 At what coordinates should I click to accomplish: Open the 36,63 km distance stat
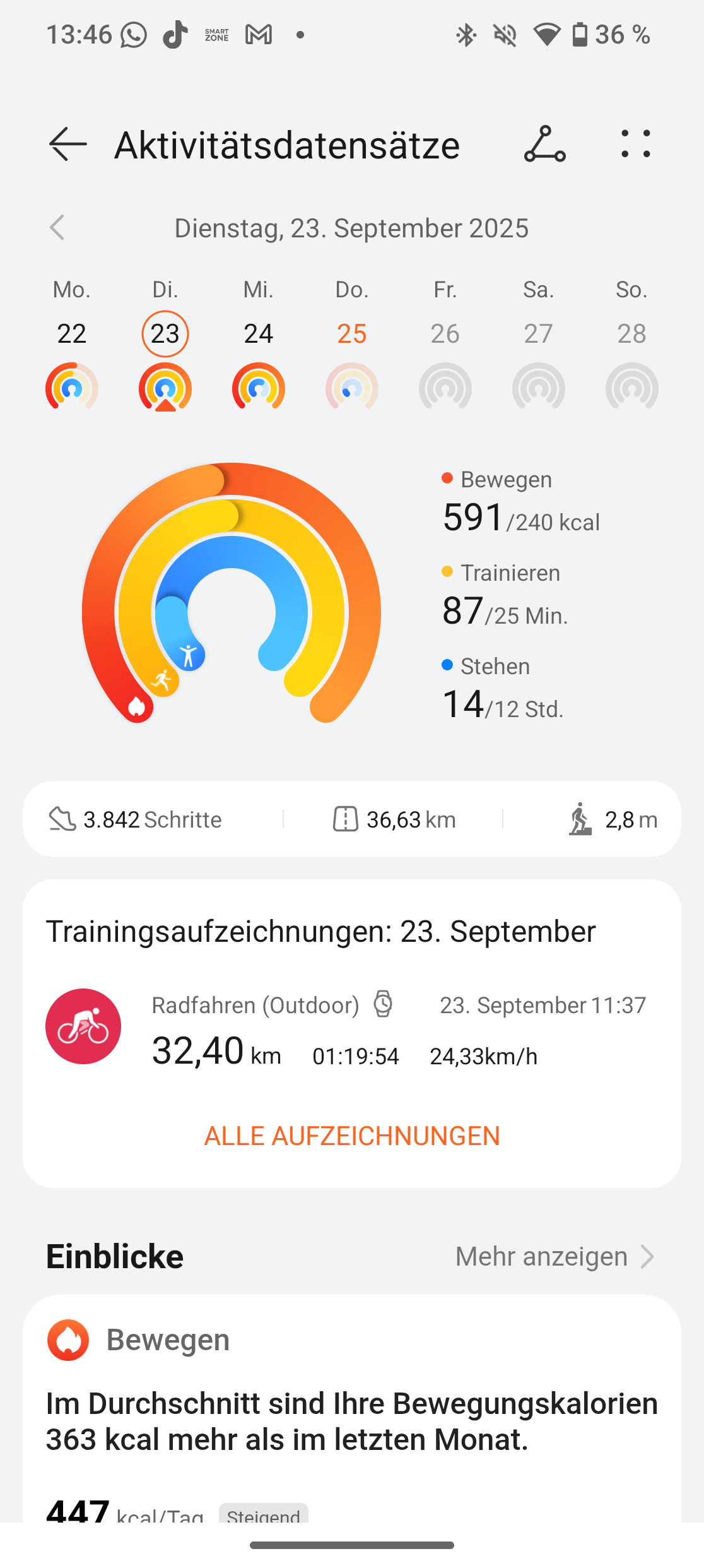coord(394,819)
